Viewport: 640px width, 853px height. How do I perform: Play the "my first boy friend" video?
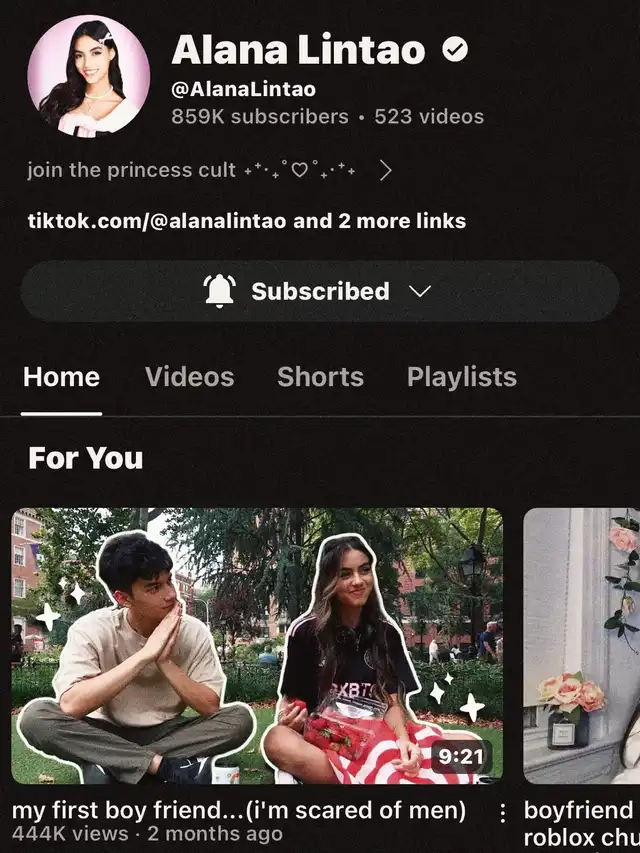[x=257, y=645]
